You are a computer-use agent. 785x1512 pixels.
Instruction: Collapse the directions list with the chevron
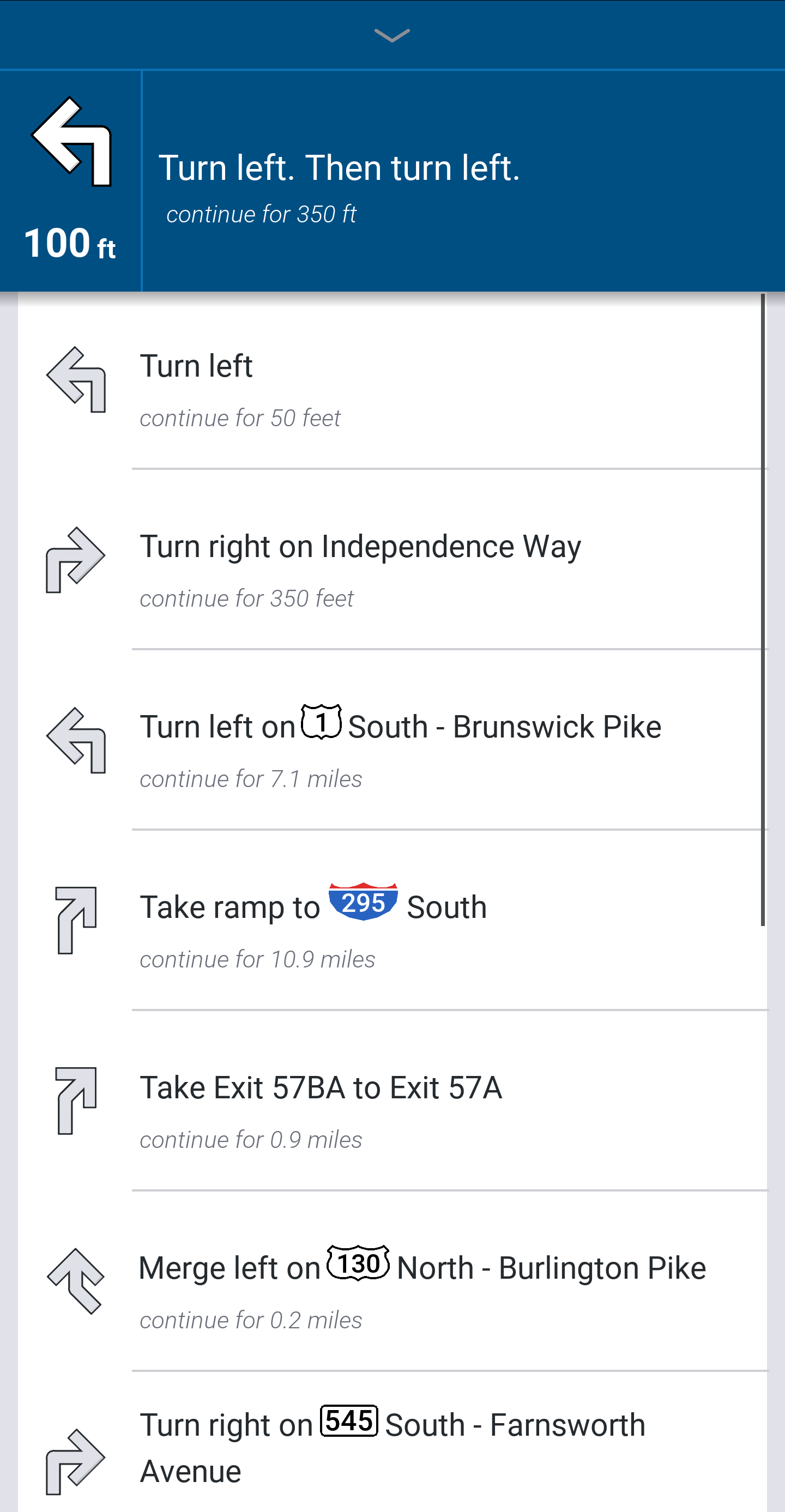392,35
